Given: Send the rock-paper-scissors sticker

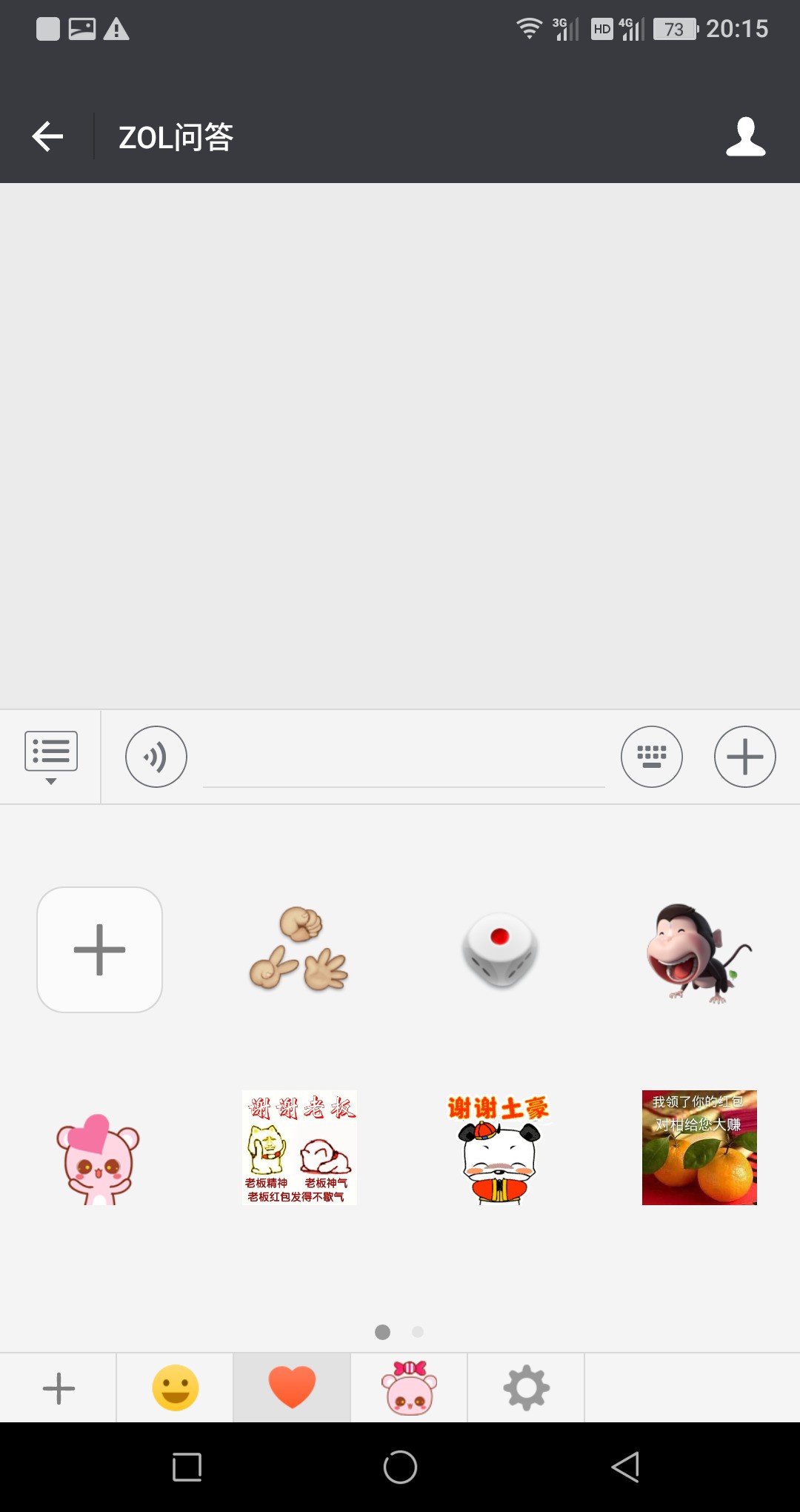Looking at the screenshot, I should point(299,949).
